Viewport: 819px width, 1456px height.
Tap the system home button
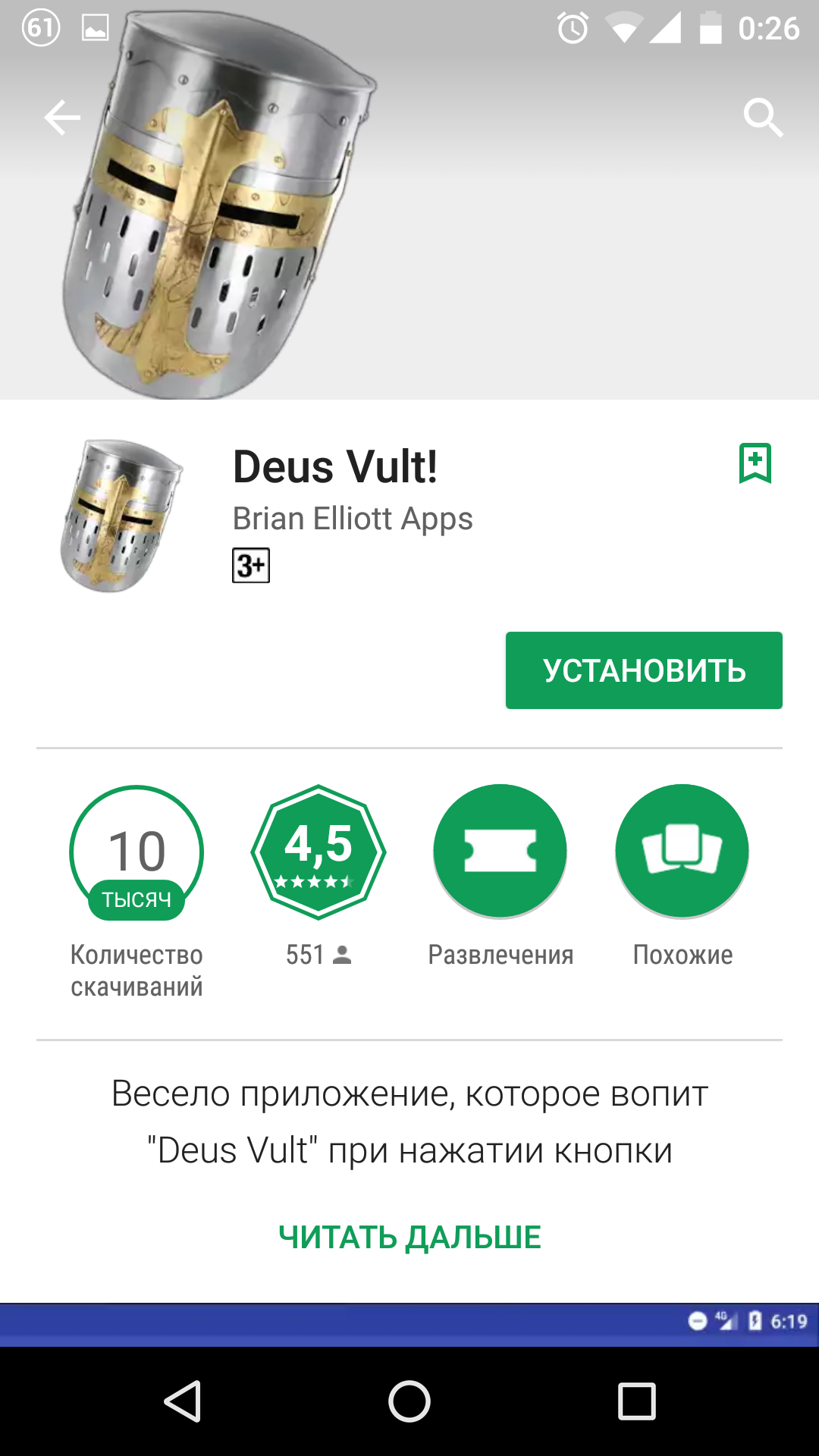point(409,1401)
